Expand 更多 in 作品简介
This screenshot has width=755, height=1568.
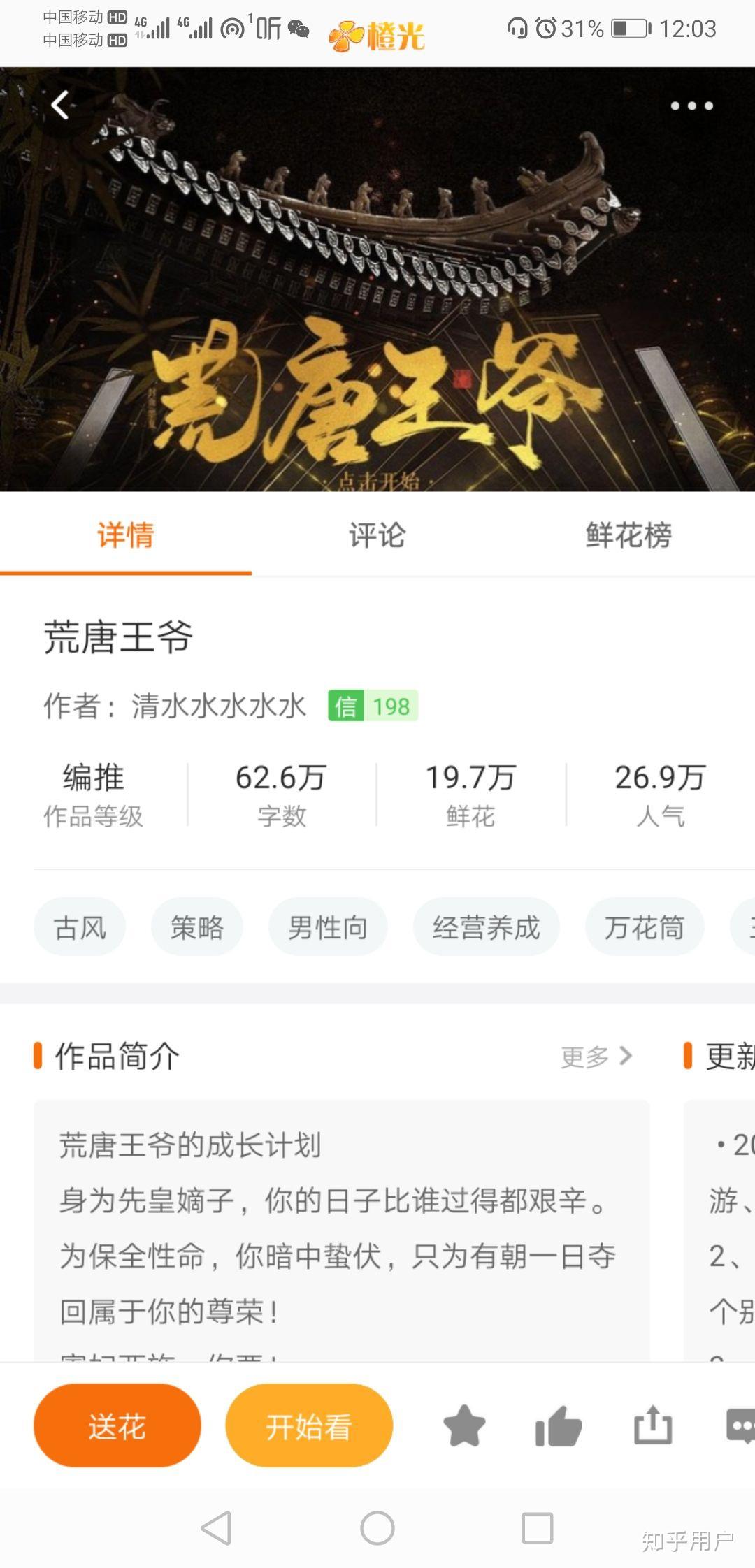click(x=596, y=1057)
